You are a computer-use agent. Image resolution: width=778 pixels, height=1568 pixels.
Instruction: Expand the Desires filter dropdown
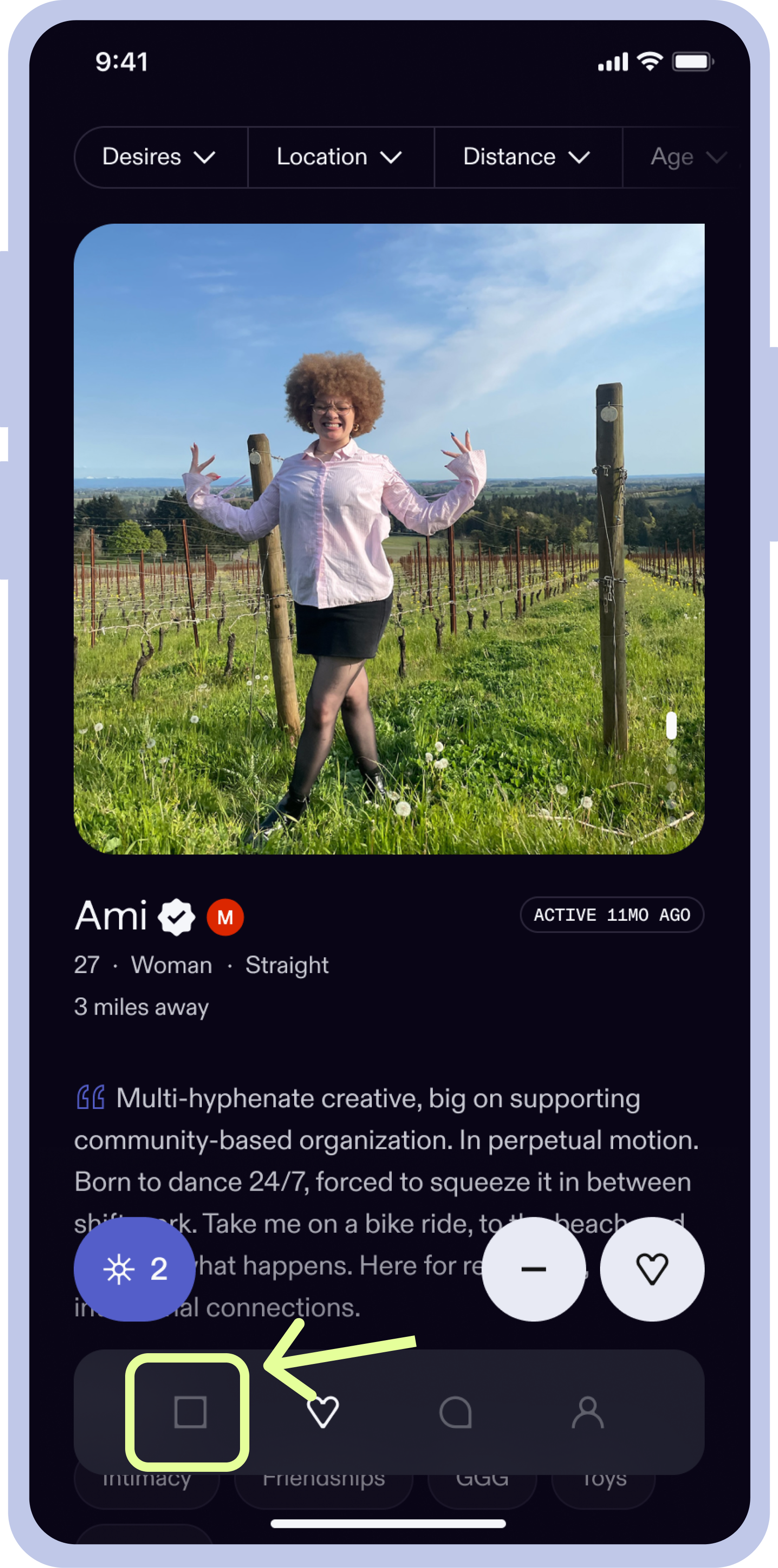pos(160,157)
